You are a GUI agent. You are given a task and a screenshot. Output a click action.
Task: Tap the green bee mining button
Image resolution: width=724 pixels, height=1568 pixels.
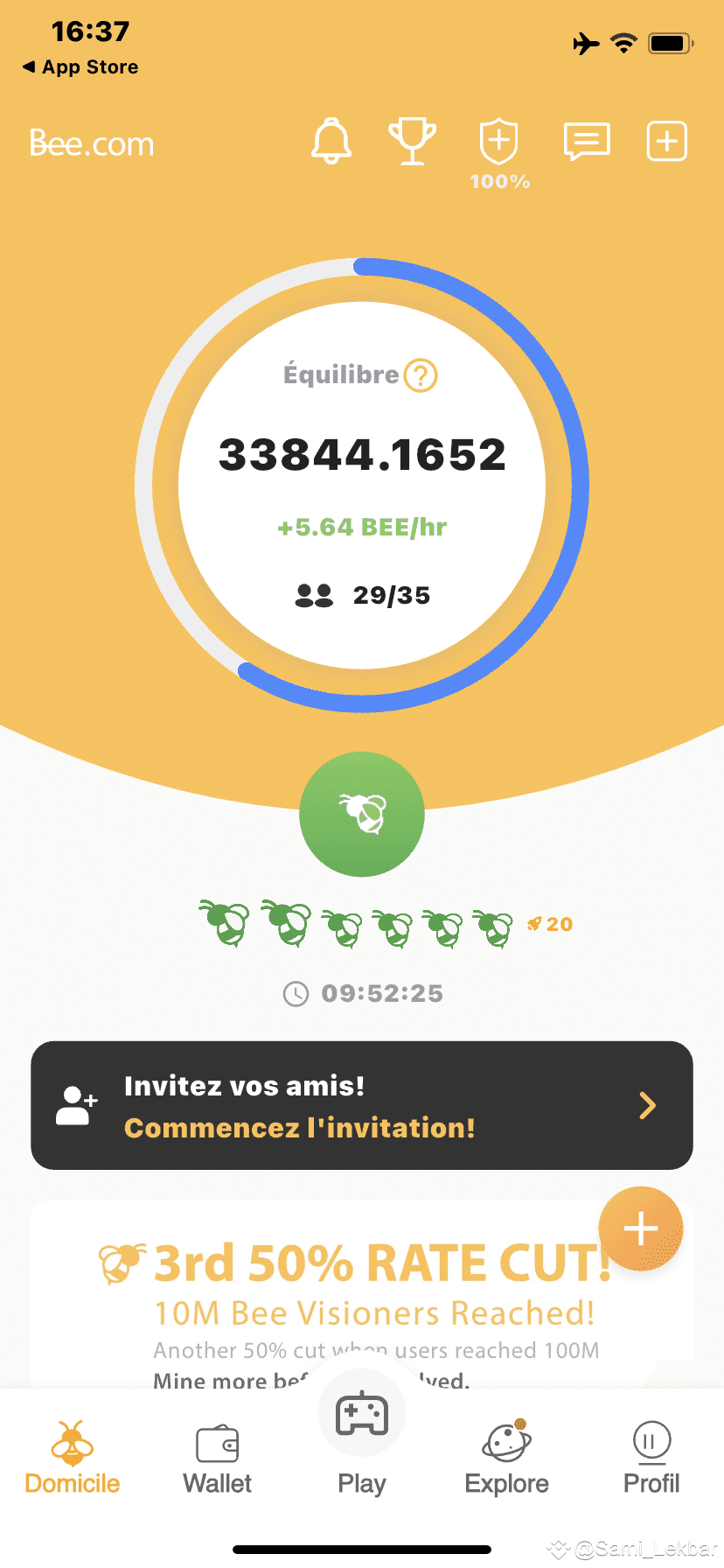coord(362,814)
